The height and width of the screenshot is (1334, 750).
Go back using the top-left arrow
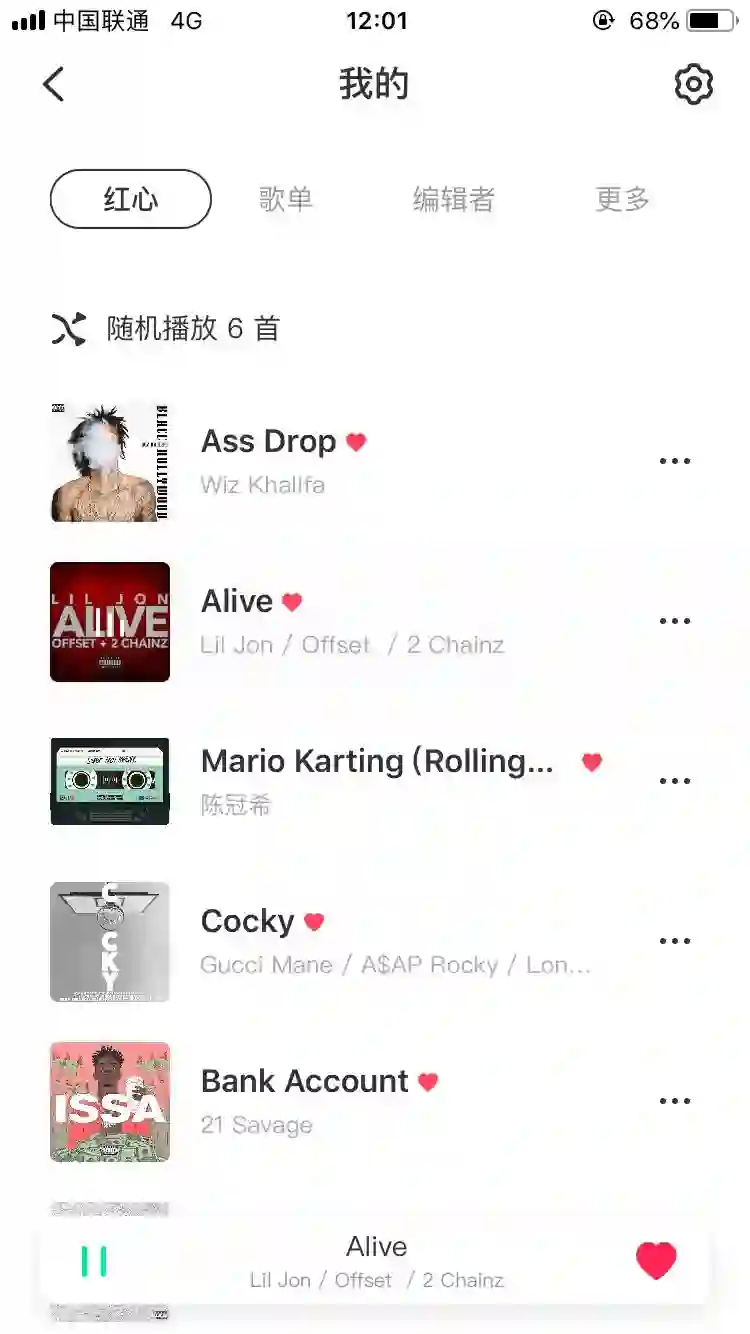pyautogui.click(x=54, y=85)
